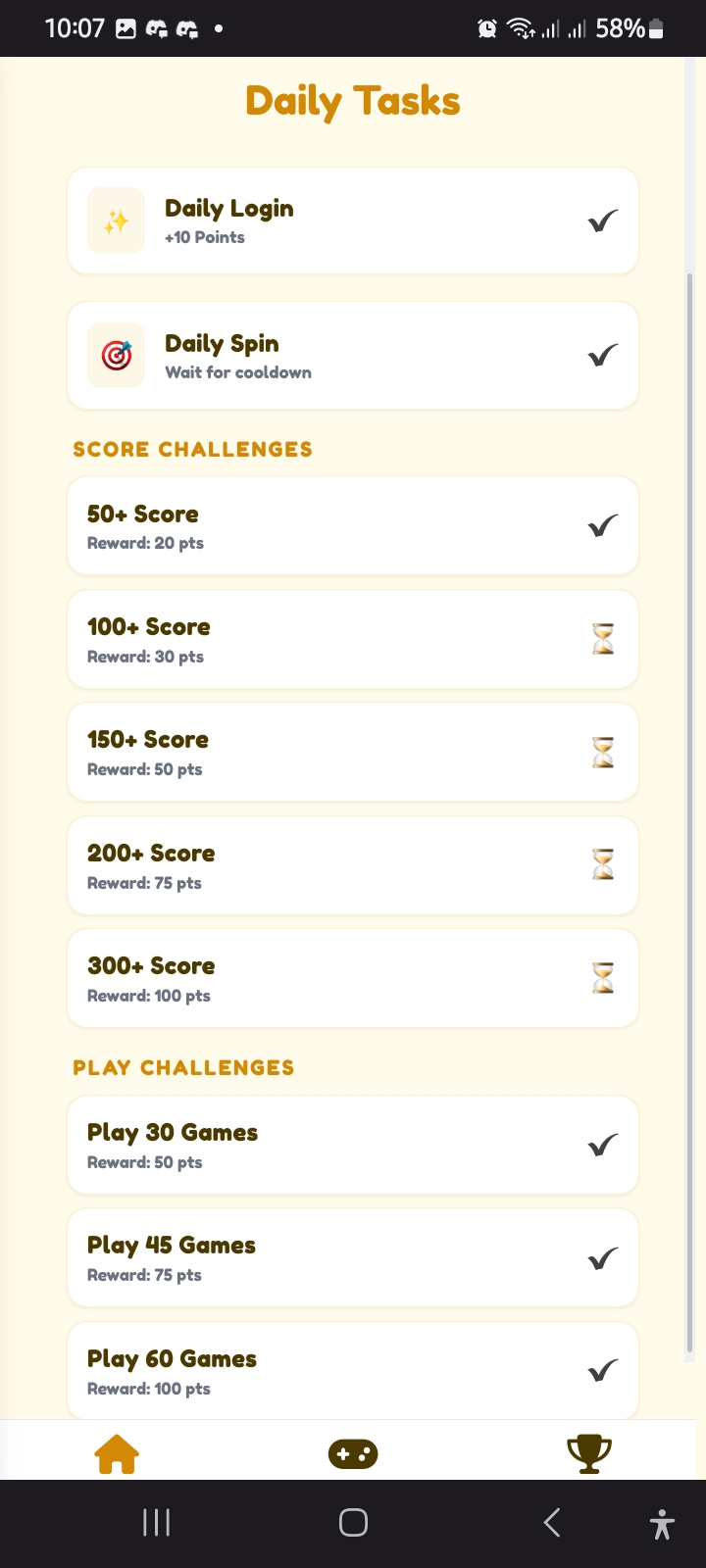Open the Daily Login task card
Image resolution: width=706 pixels, height=1568 pixels.
[x=353, y=220]
